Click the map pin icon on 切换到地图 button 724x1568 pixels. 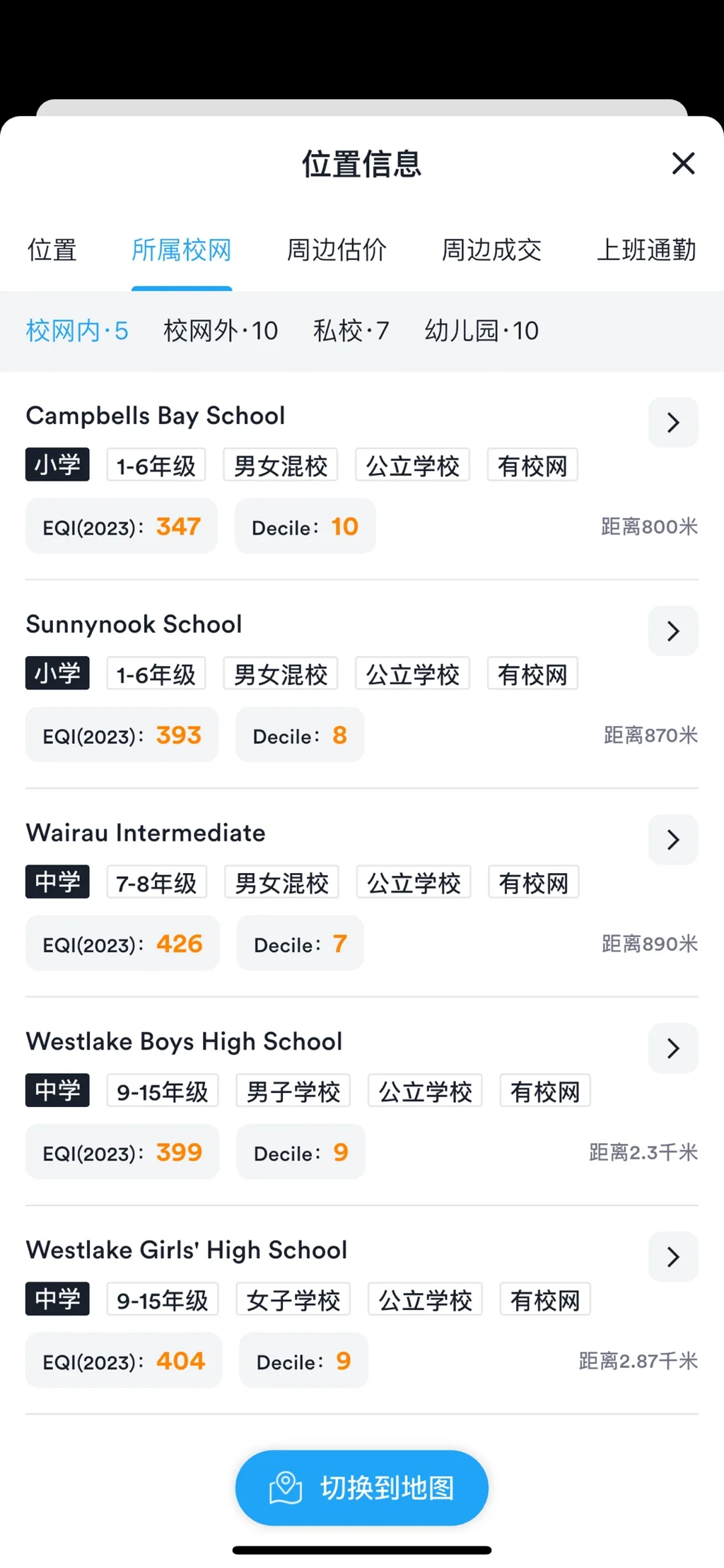[285, 1487]
